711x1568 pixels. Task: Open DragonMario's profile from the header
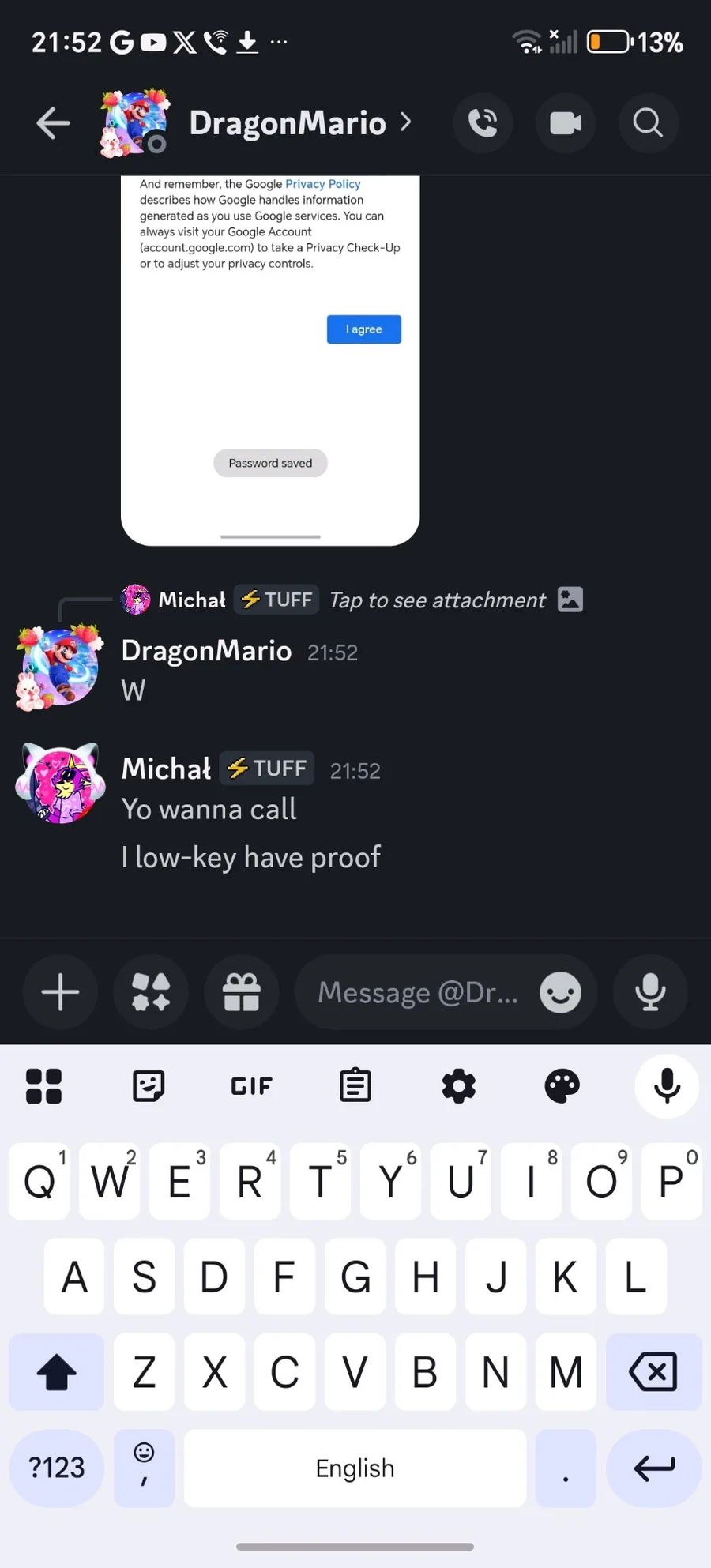click(287, 123)
